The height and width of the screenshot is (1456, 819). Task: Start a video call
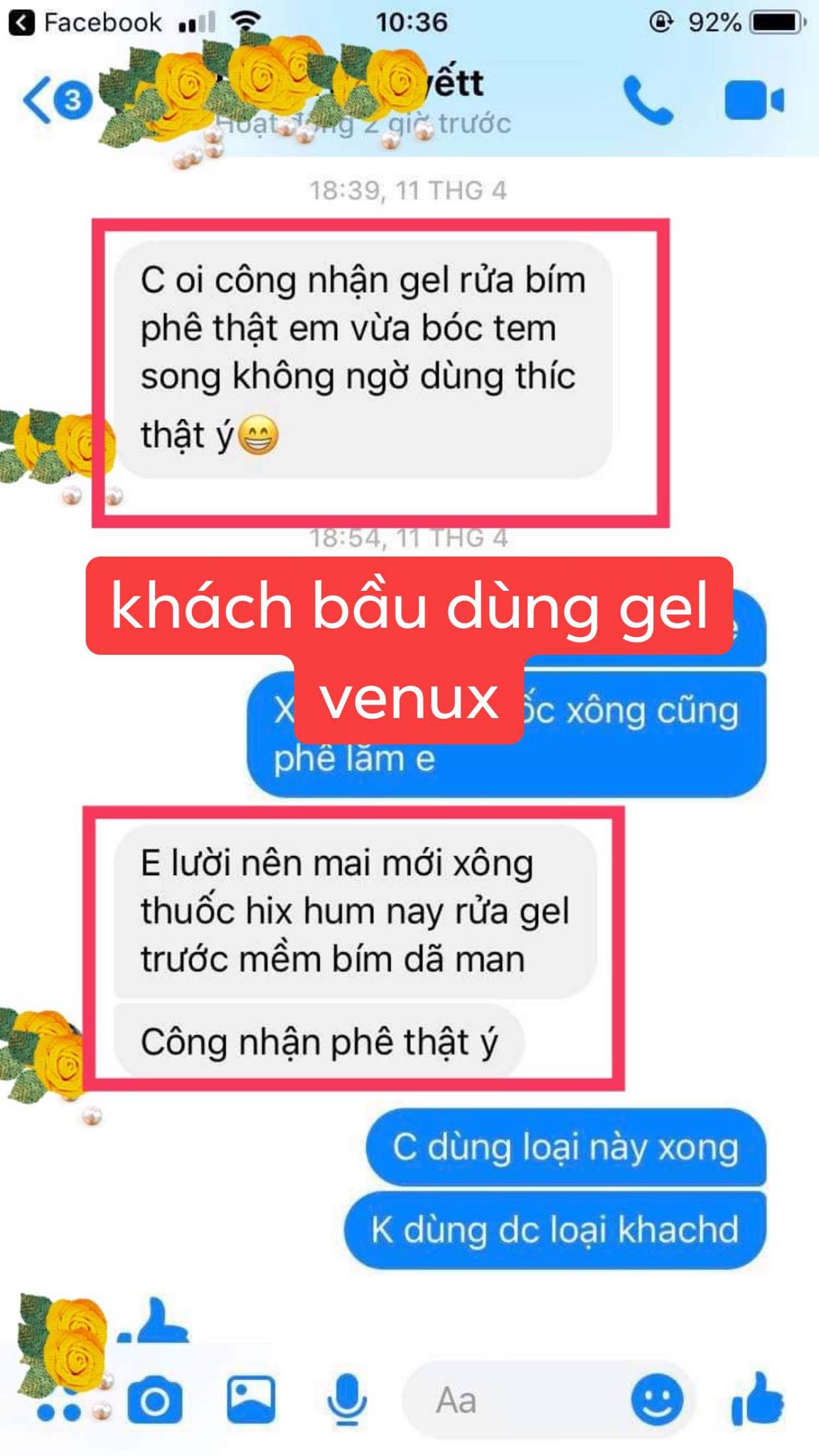coord(754,100)
